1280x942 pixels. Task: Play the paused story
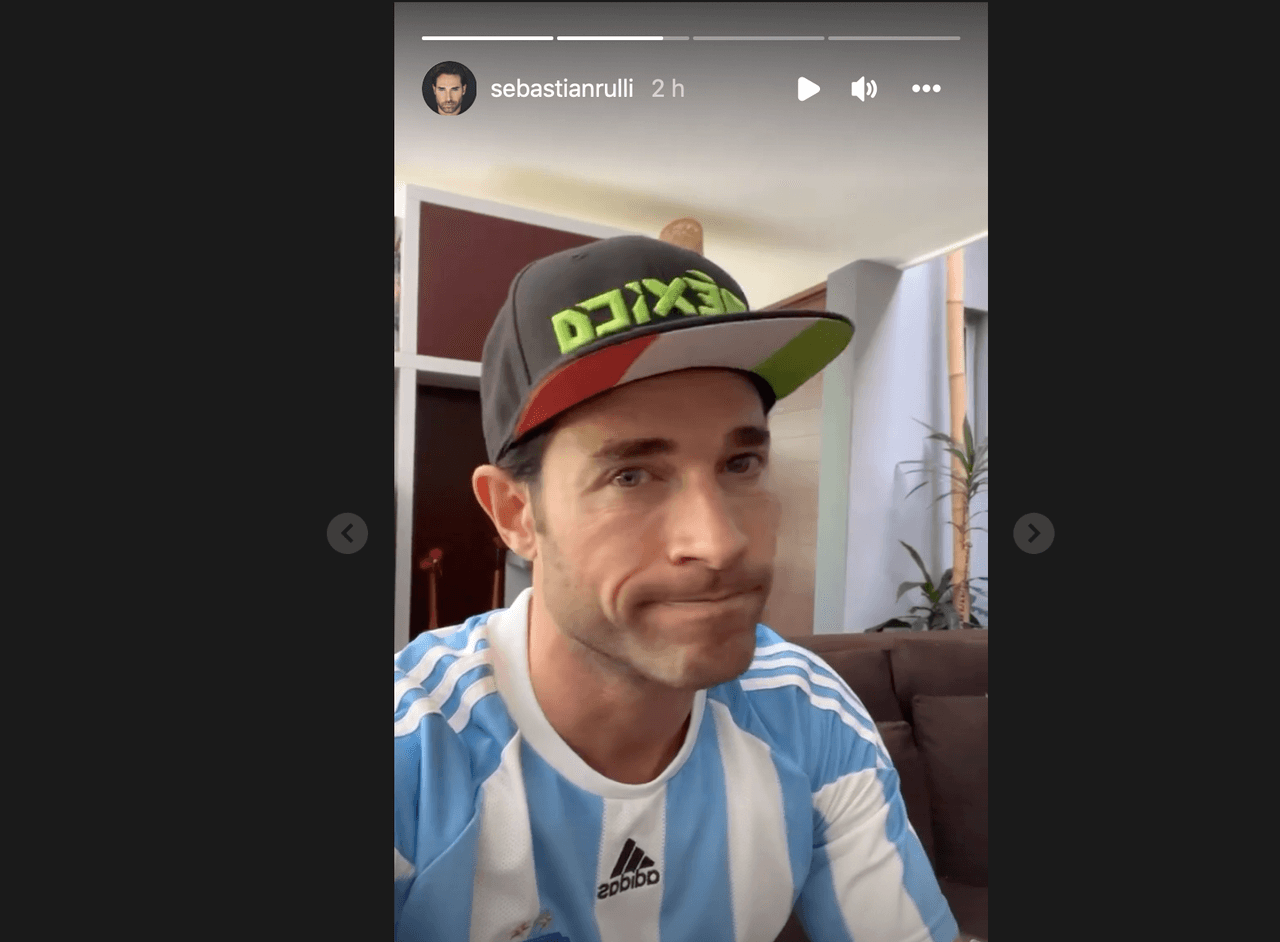[x=808, y=89]
